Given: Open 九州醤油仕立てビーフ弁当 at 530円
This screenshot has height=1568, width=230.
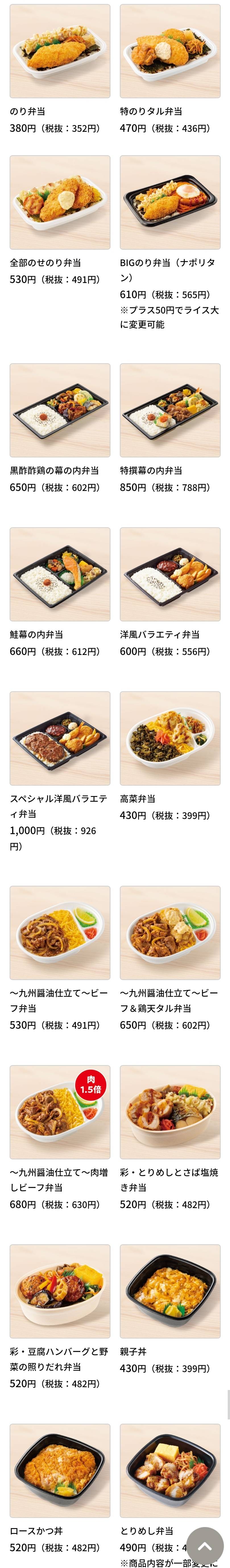Looking at the screenshot, I should [60, 932].
